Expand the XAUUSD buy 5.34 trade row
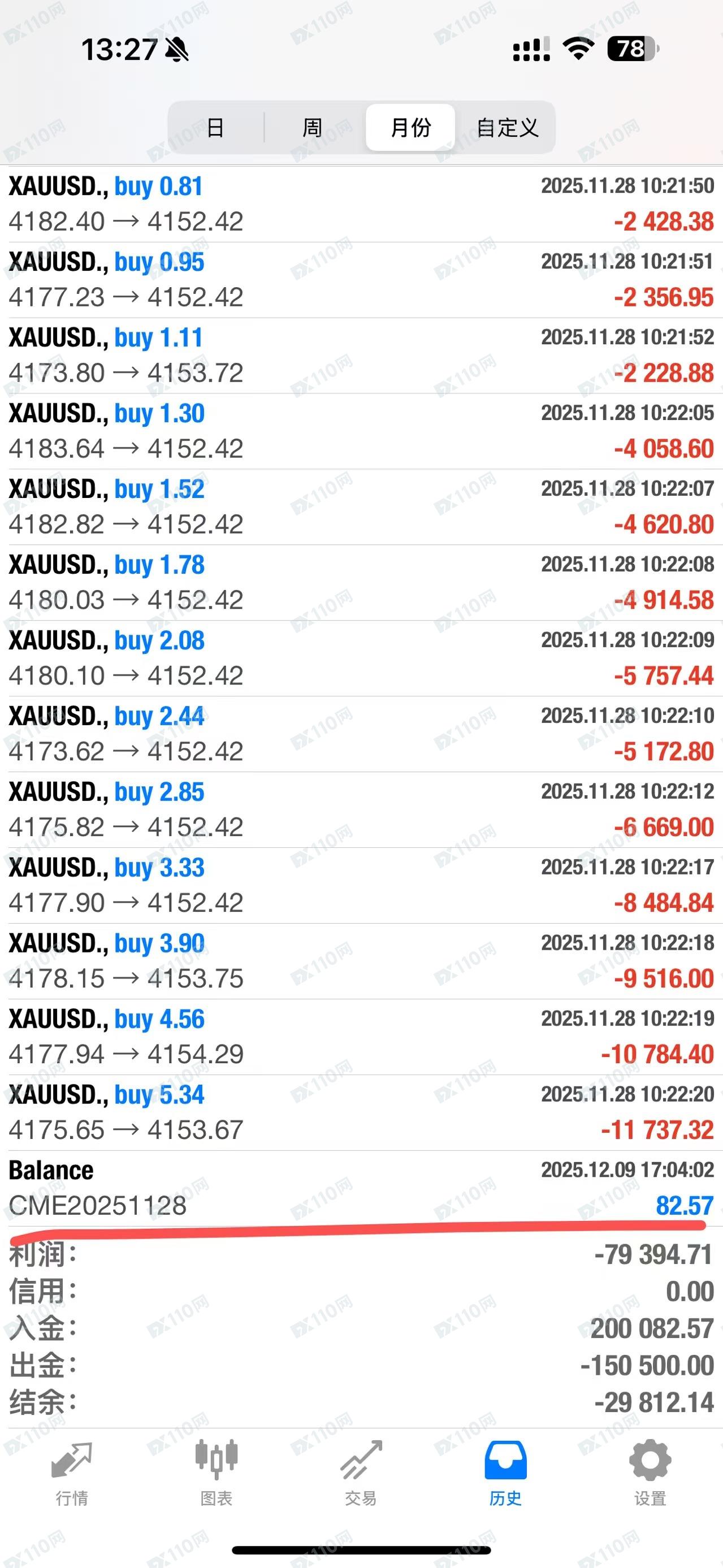The height and width of the screenshot is (1568, 723). [362, 1113]
